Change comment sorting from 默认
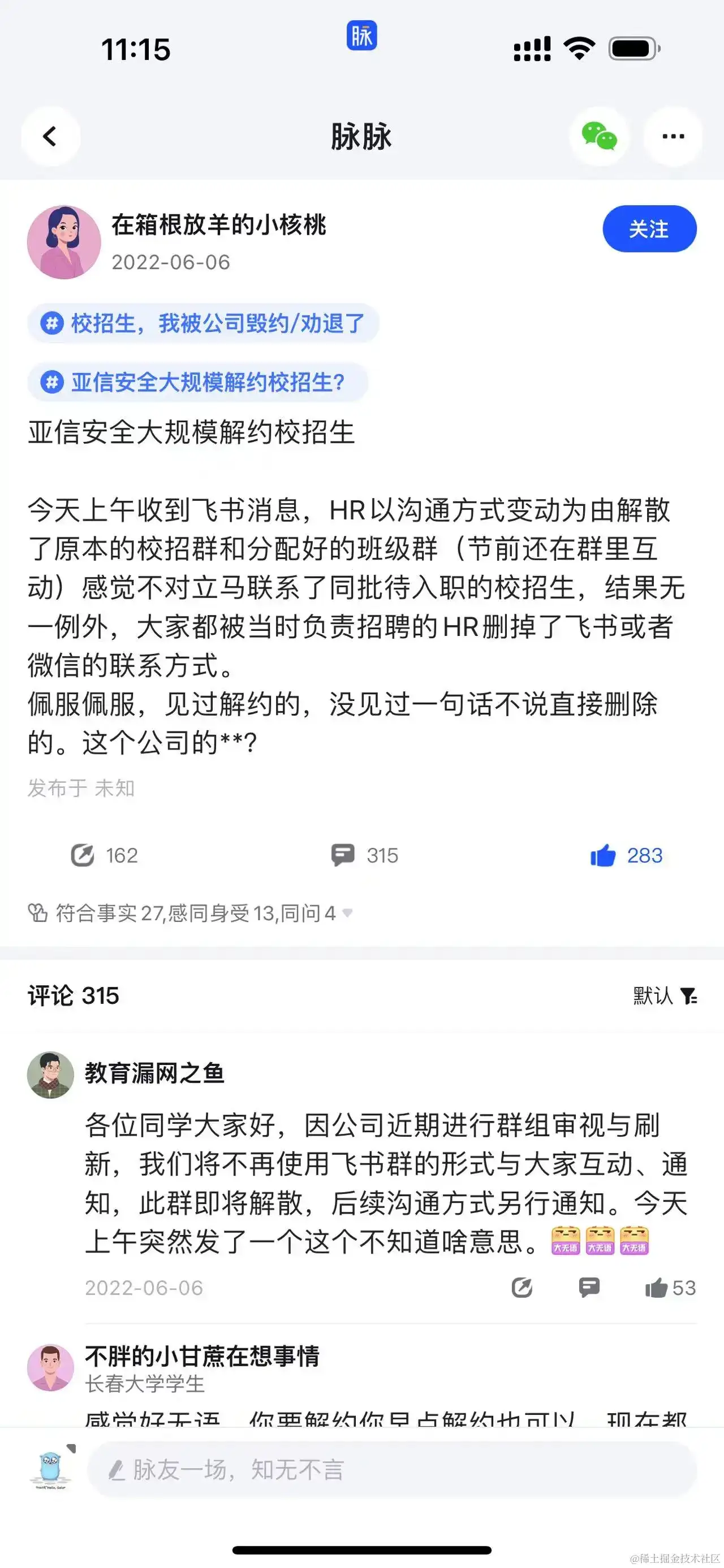This screenshot has height=1568, width=724. [665, 996]
